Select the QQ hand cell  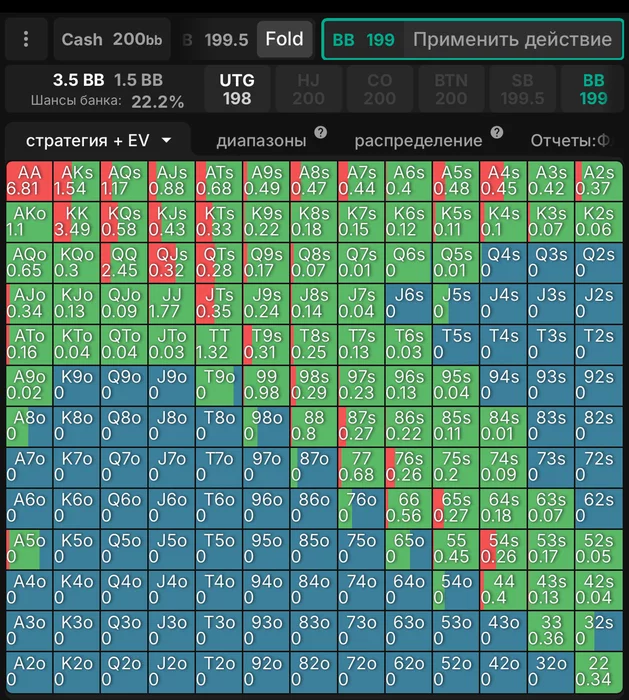pos(123,262)
